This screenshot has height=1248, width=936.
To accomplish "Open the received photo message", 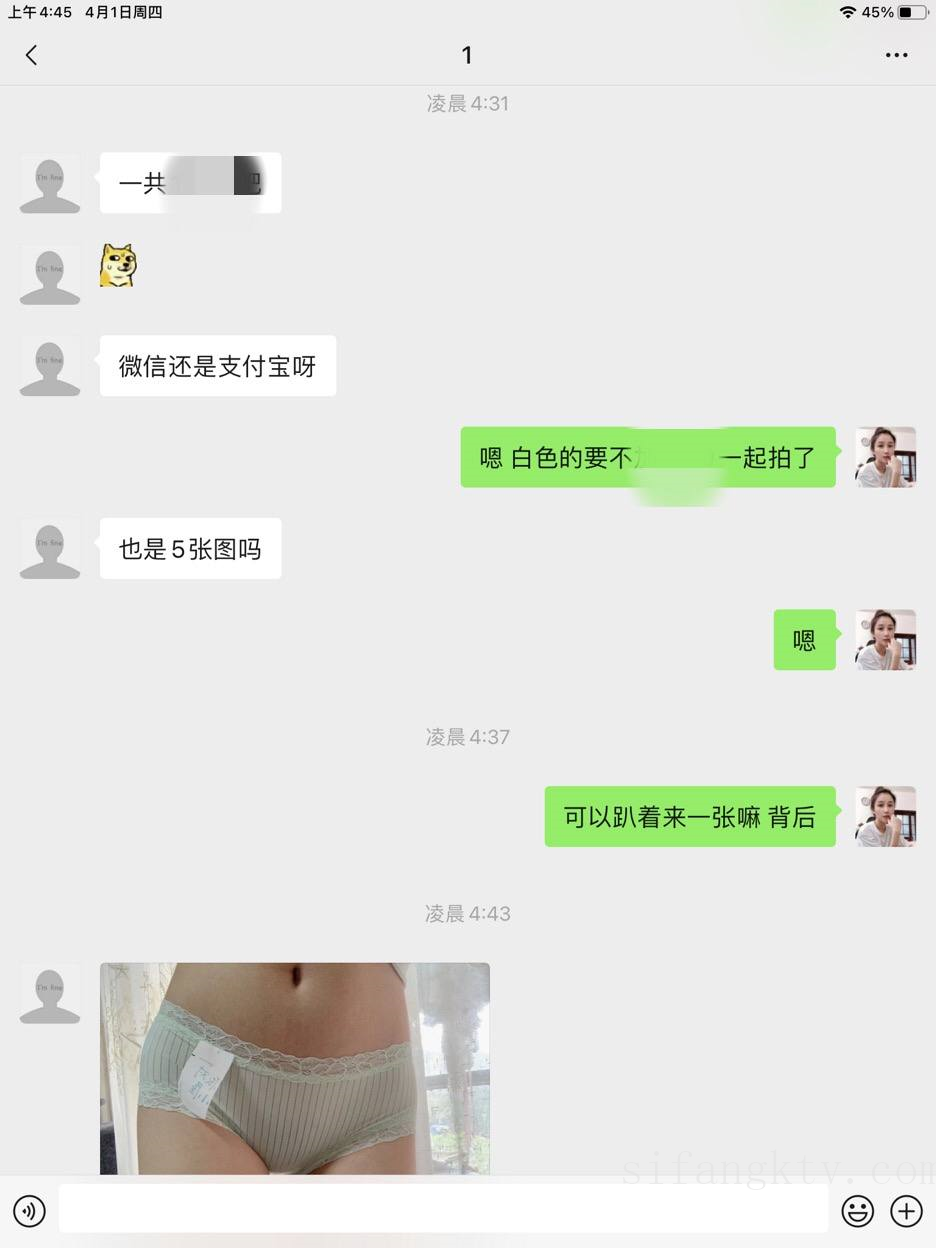I will pos(295,1068).
